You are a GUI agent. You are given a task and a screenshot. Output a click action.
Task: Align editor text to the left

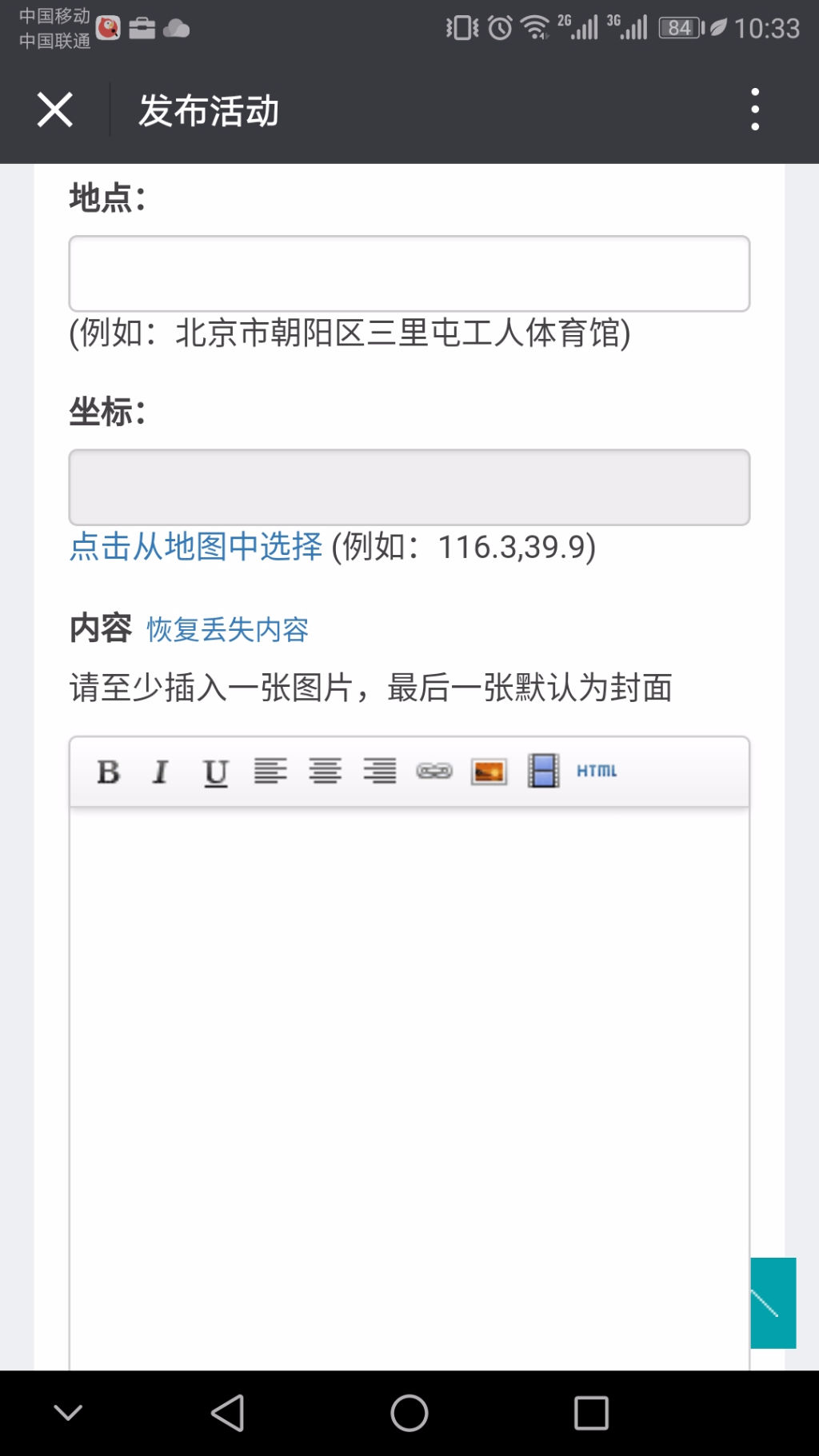click(x=270, y=772)
